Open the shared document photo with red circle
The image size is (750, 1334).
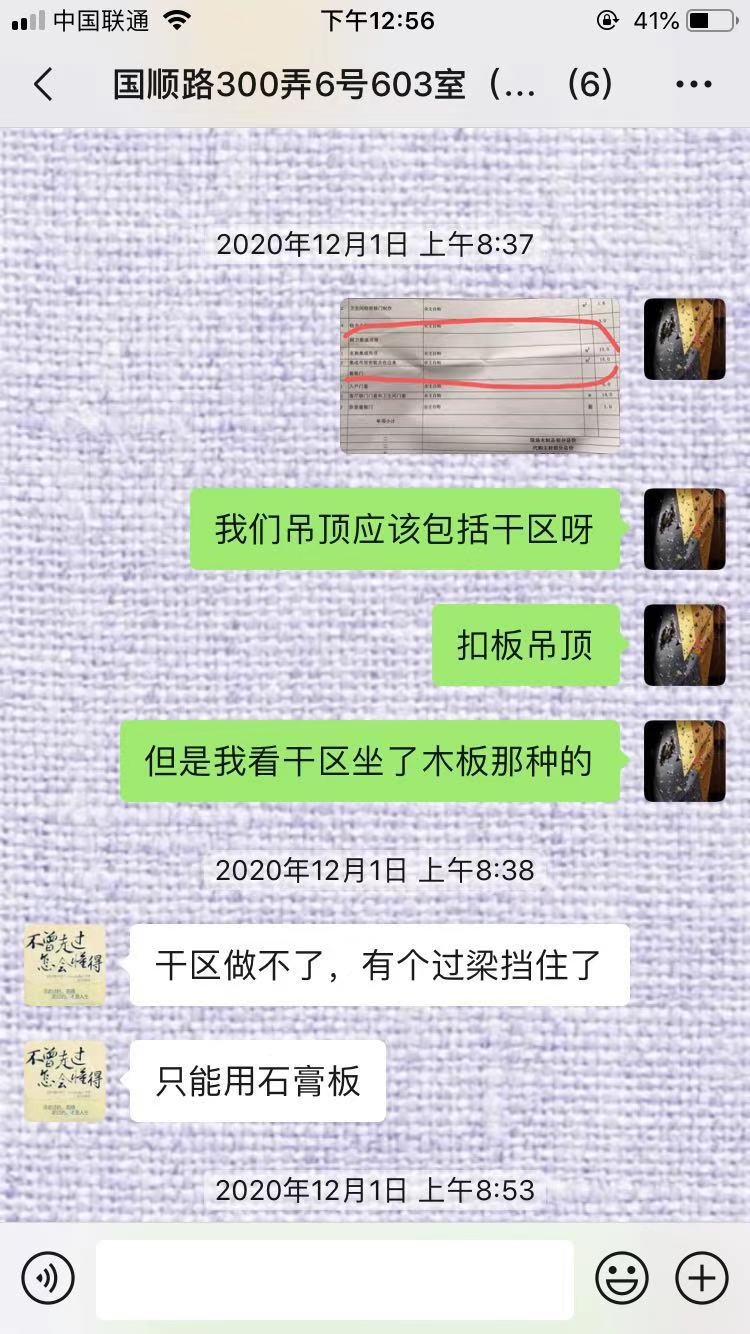click(480, 375)
